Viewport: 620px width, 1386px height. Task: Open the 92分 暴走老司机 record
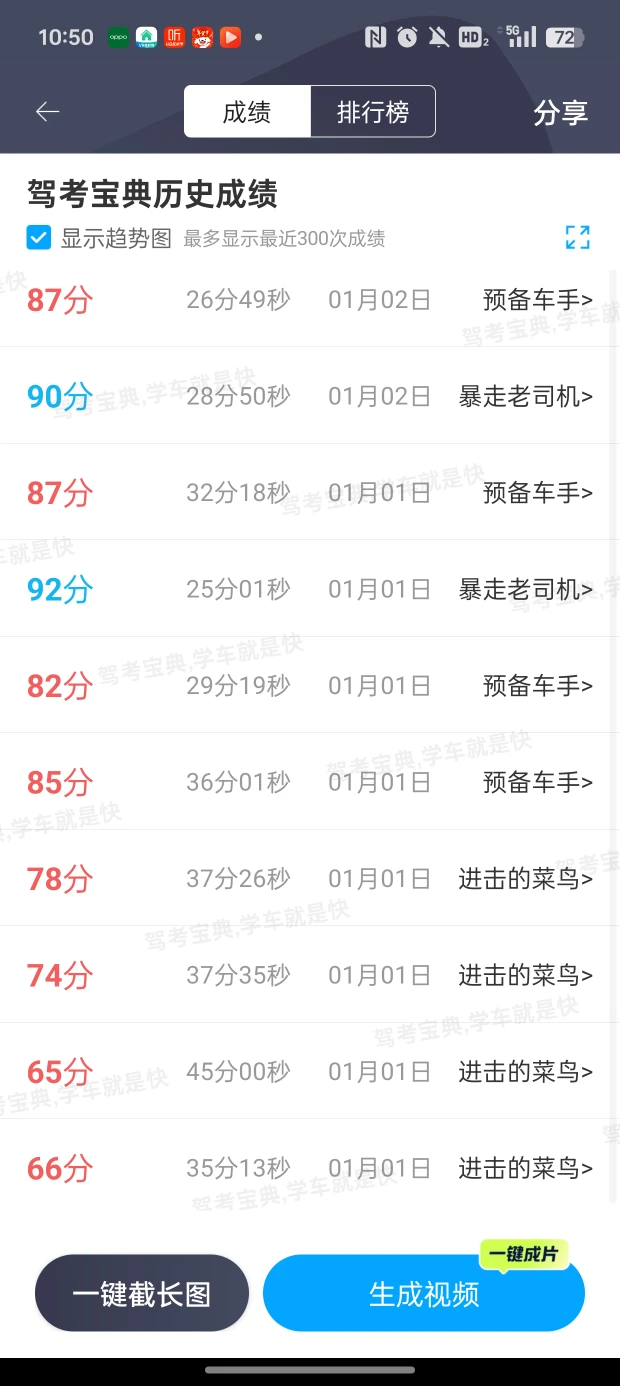click(x=310, y=589)
